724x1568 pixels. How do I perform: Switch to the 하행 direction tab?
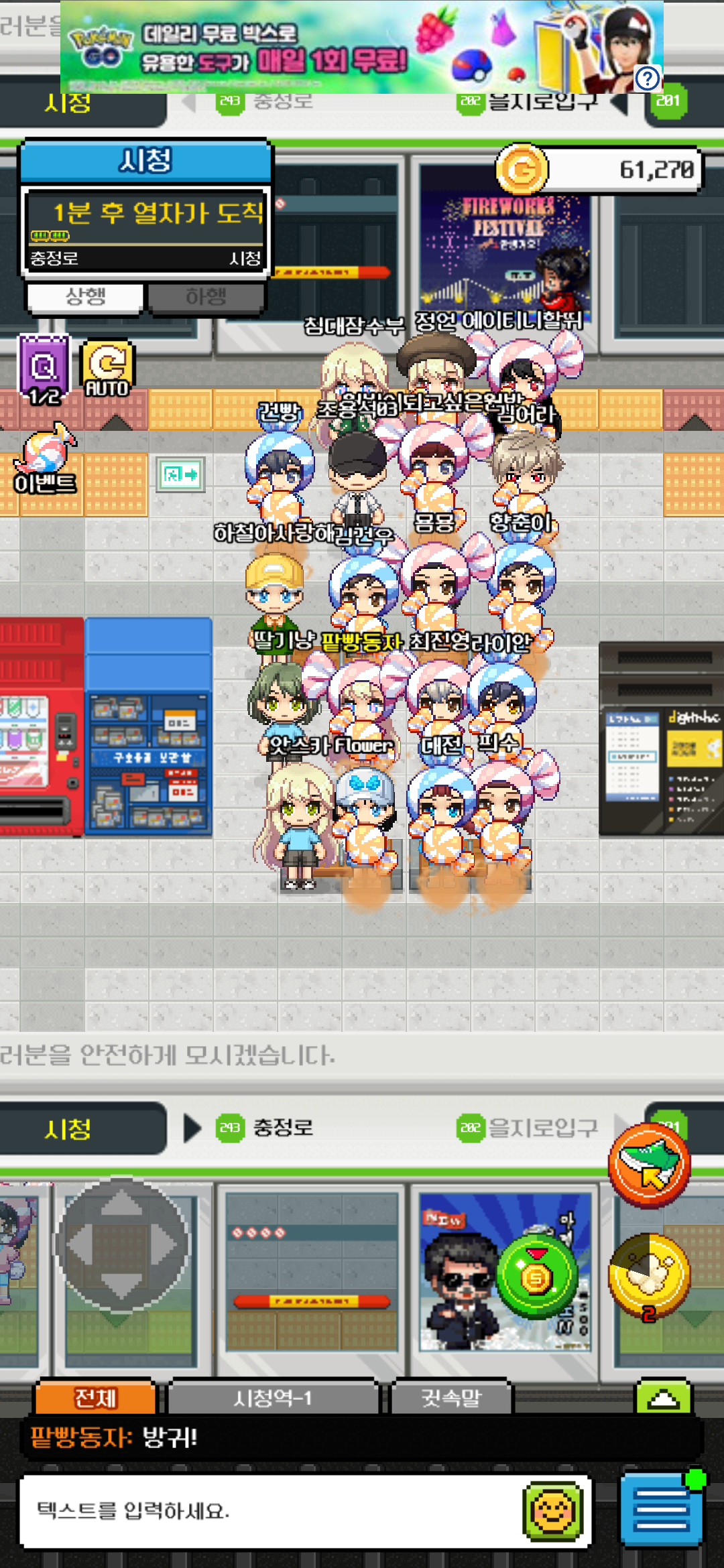pyautogui.click(x=206, y=297)
